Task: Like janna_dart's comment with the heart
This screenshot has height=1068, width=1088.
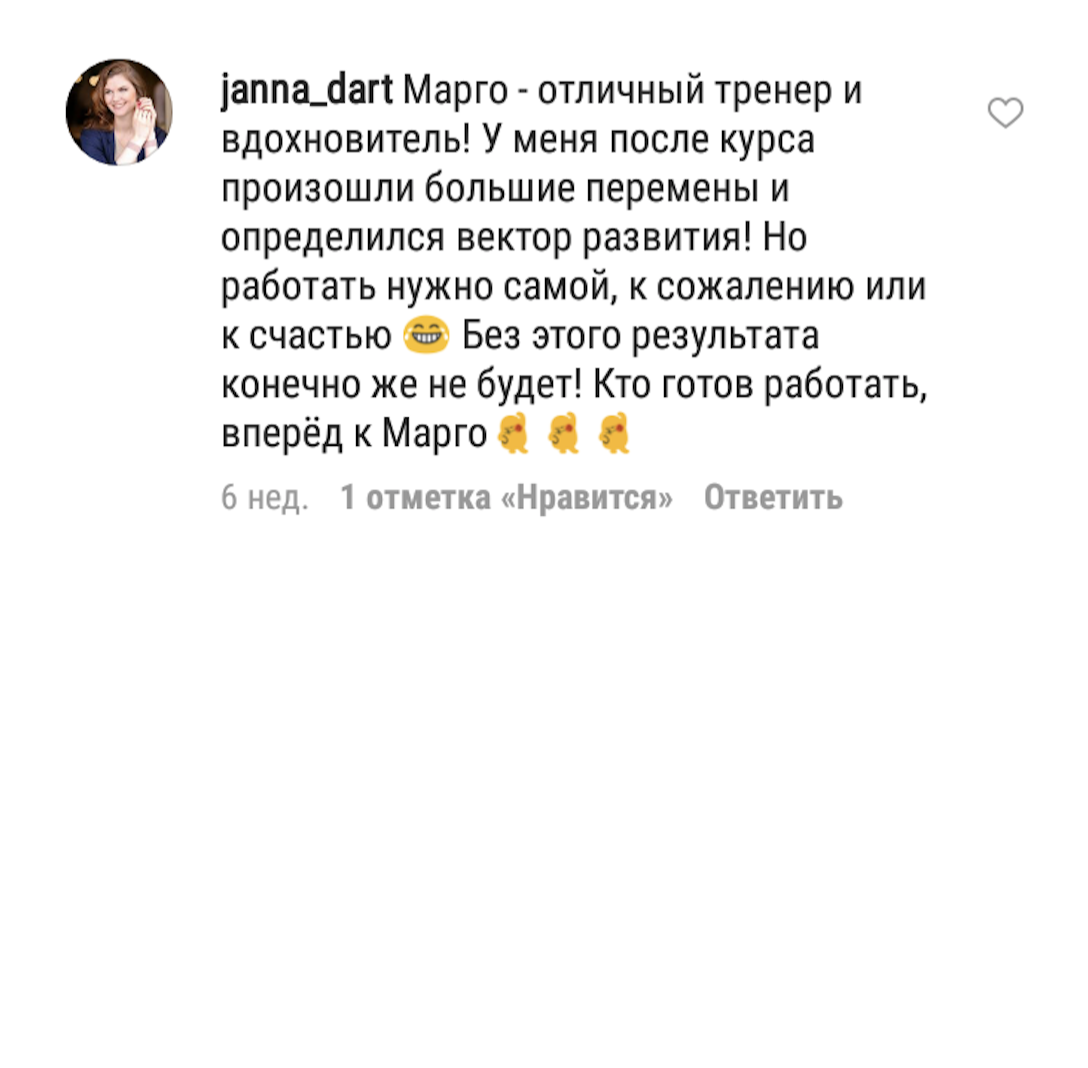Action: [1005, 114]
